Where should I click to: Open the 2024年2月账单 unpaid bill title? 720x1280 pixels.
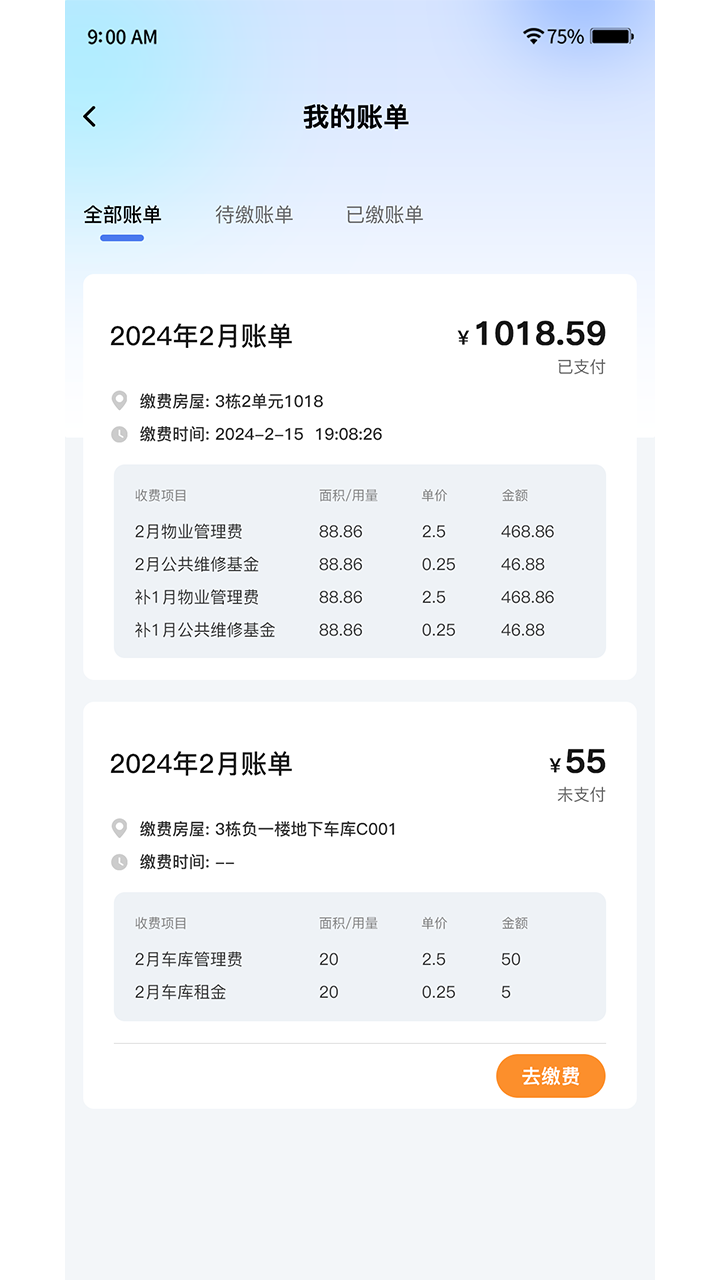click(x=202, y=763)
